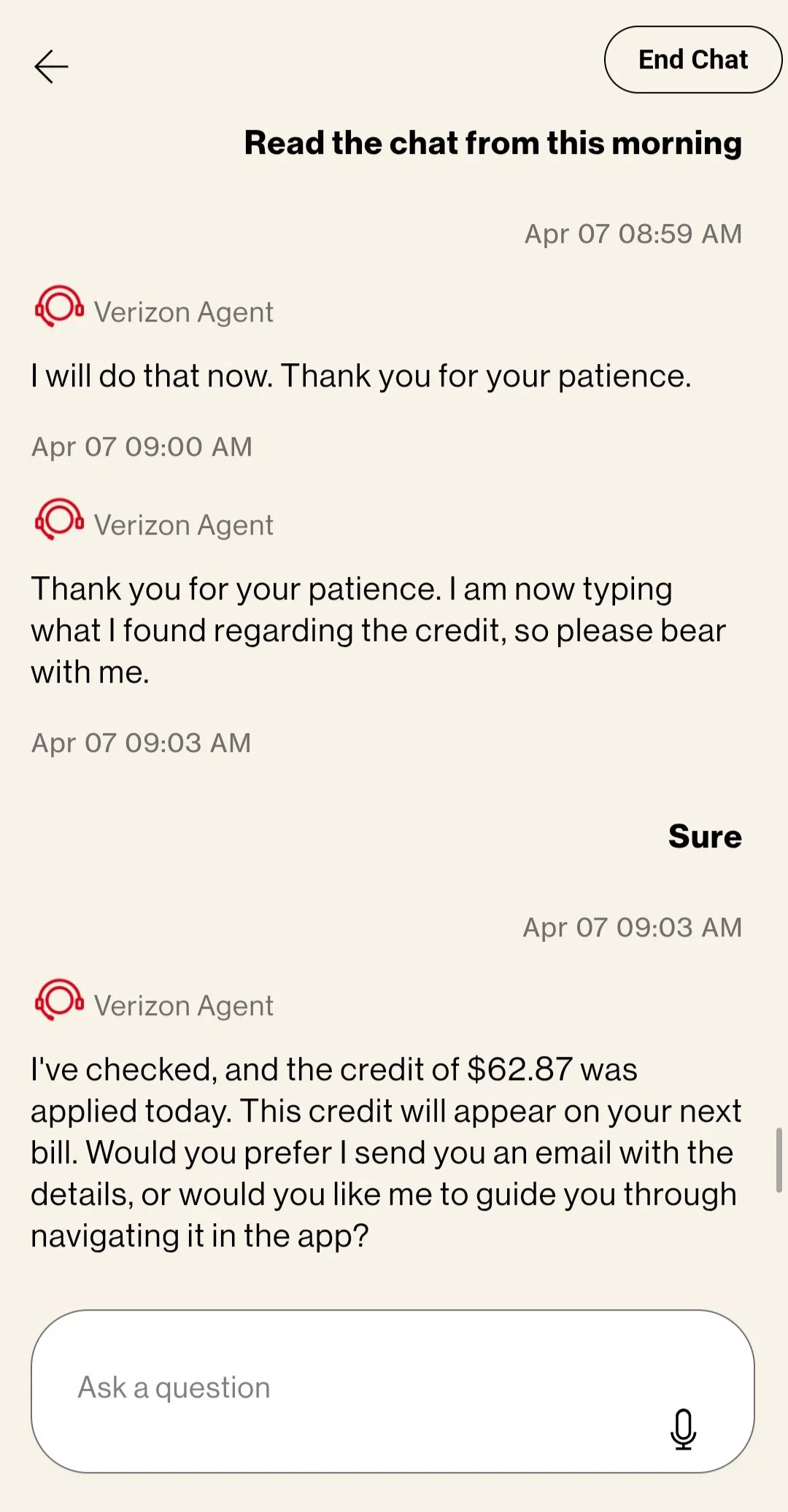Image resolution: width=788 pixels, height=1512 pixels.
Task: Go back using the arrow icon
Action: coord(51,66)
